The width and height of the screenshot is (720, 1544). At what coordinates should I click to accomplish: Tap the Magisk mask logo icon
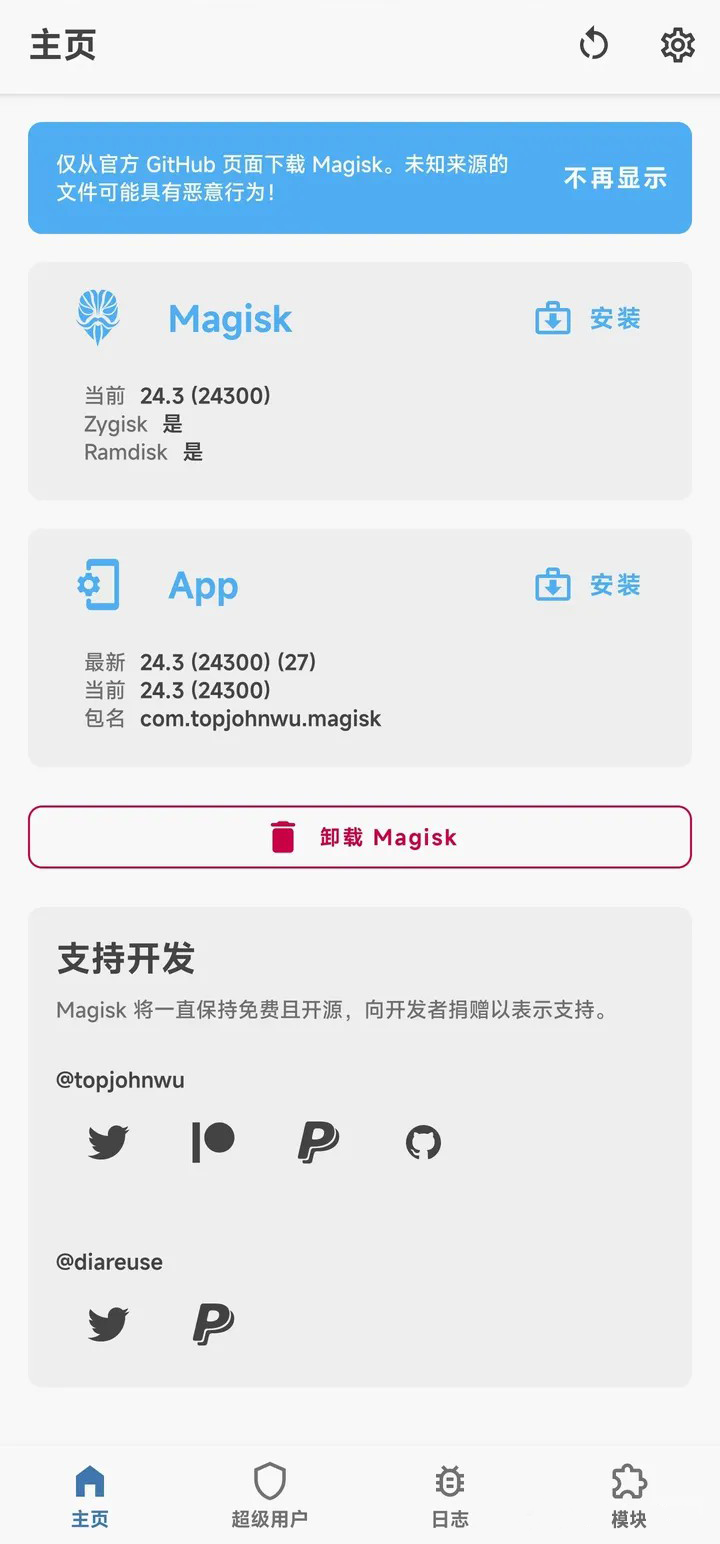tap(98, 318)
